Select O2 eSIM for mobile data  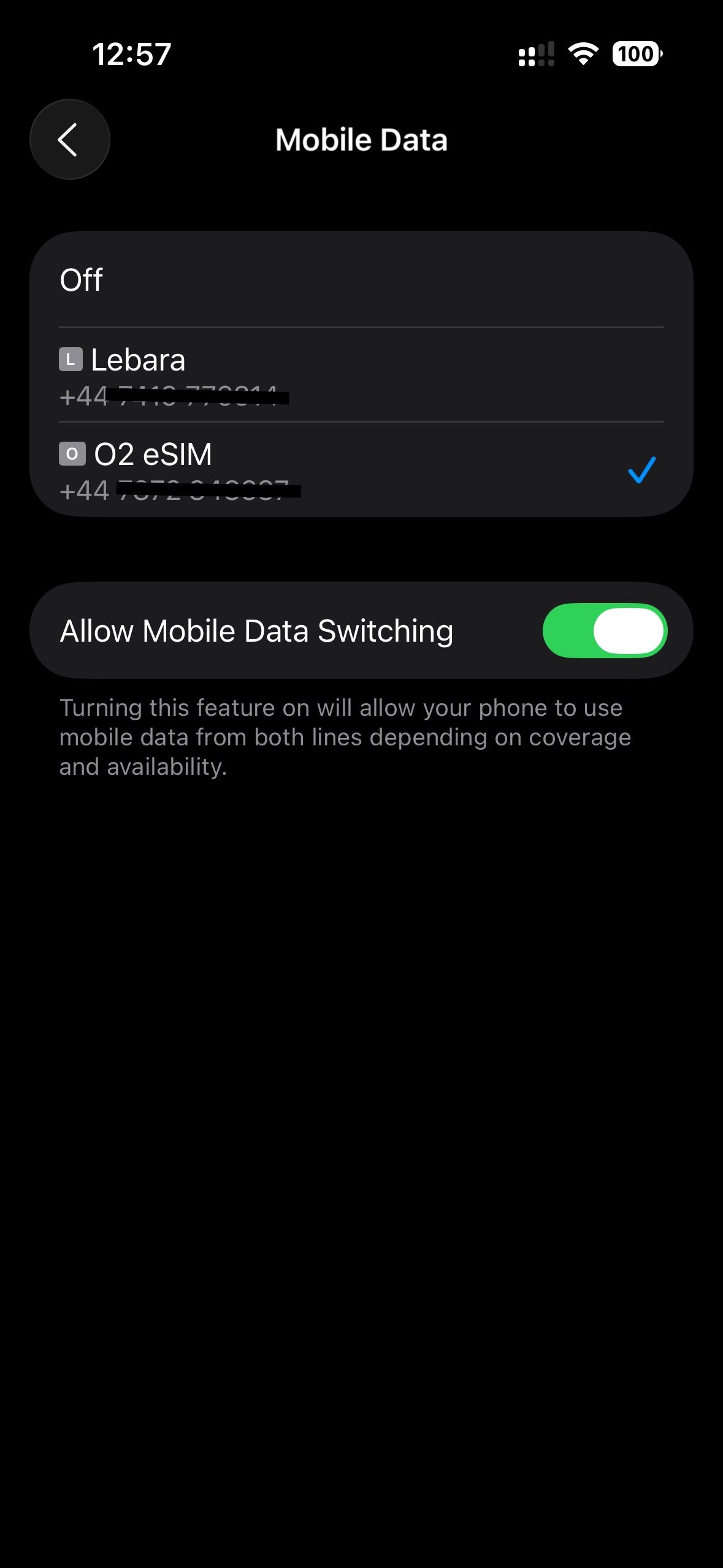(361, 469)
